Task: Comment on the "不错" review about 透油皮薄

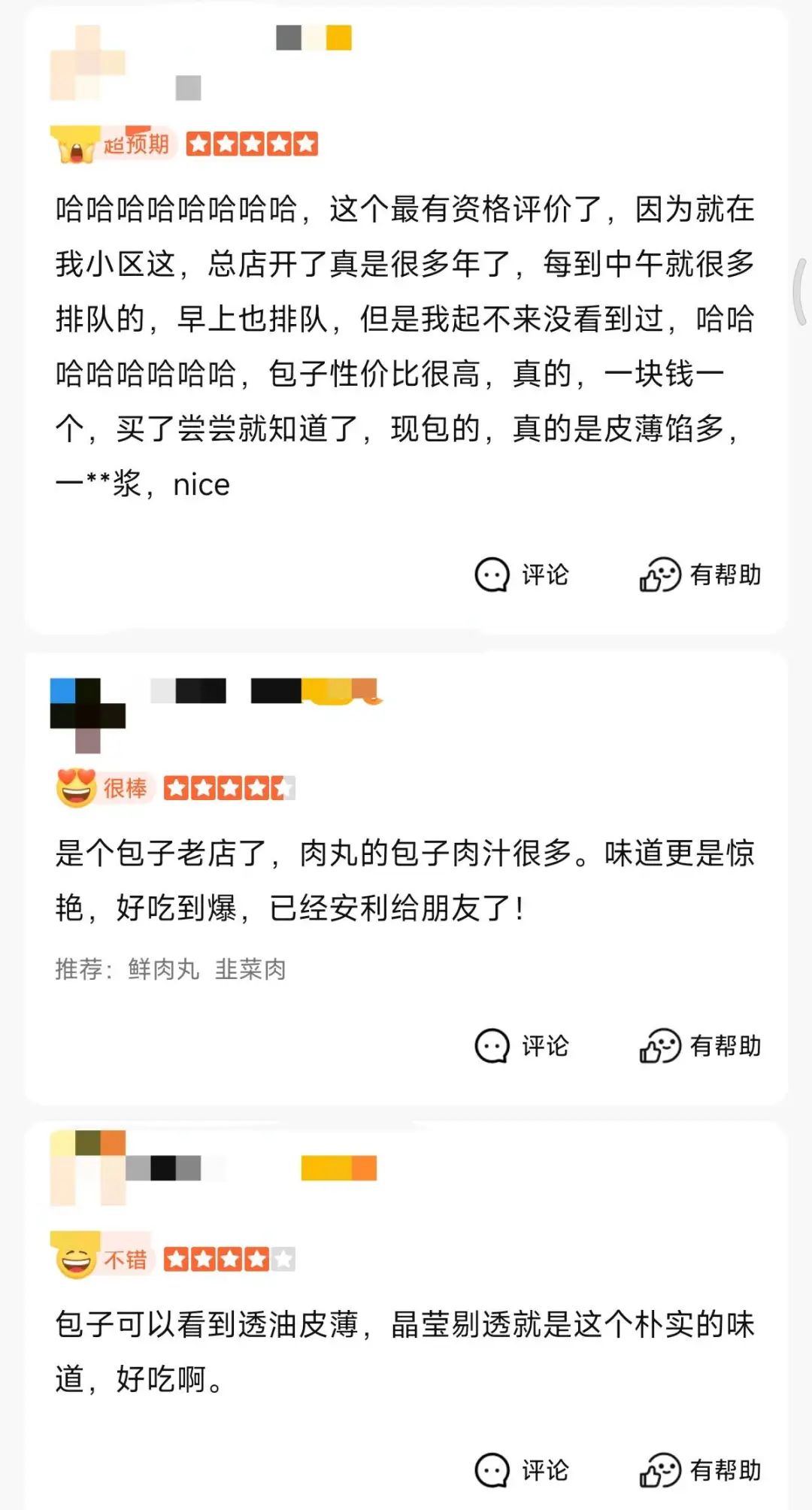Action: 522,1470
